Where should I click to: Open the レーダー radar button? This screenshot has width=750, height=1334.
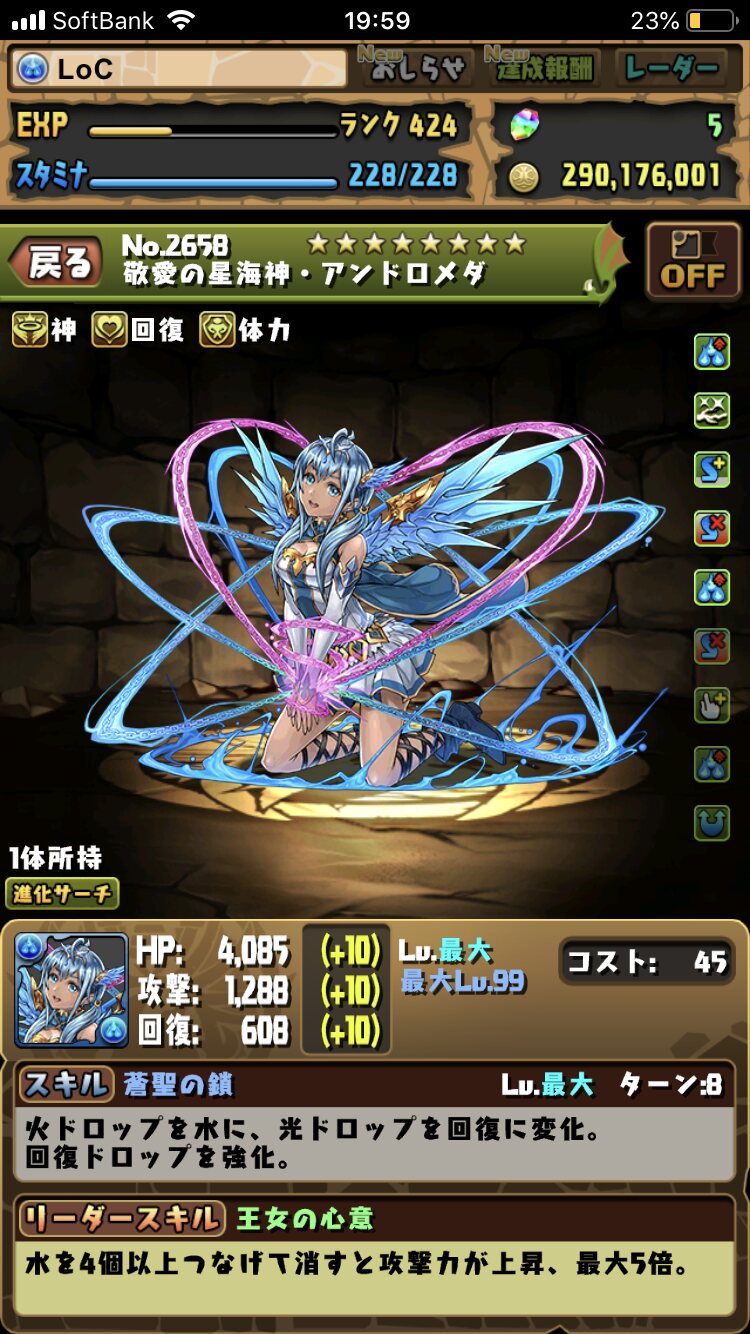pos(671,68)
